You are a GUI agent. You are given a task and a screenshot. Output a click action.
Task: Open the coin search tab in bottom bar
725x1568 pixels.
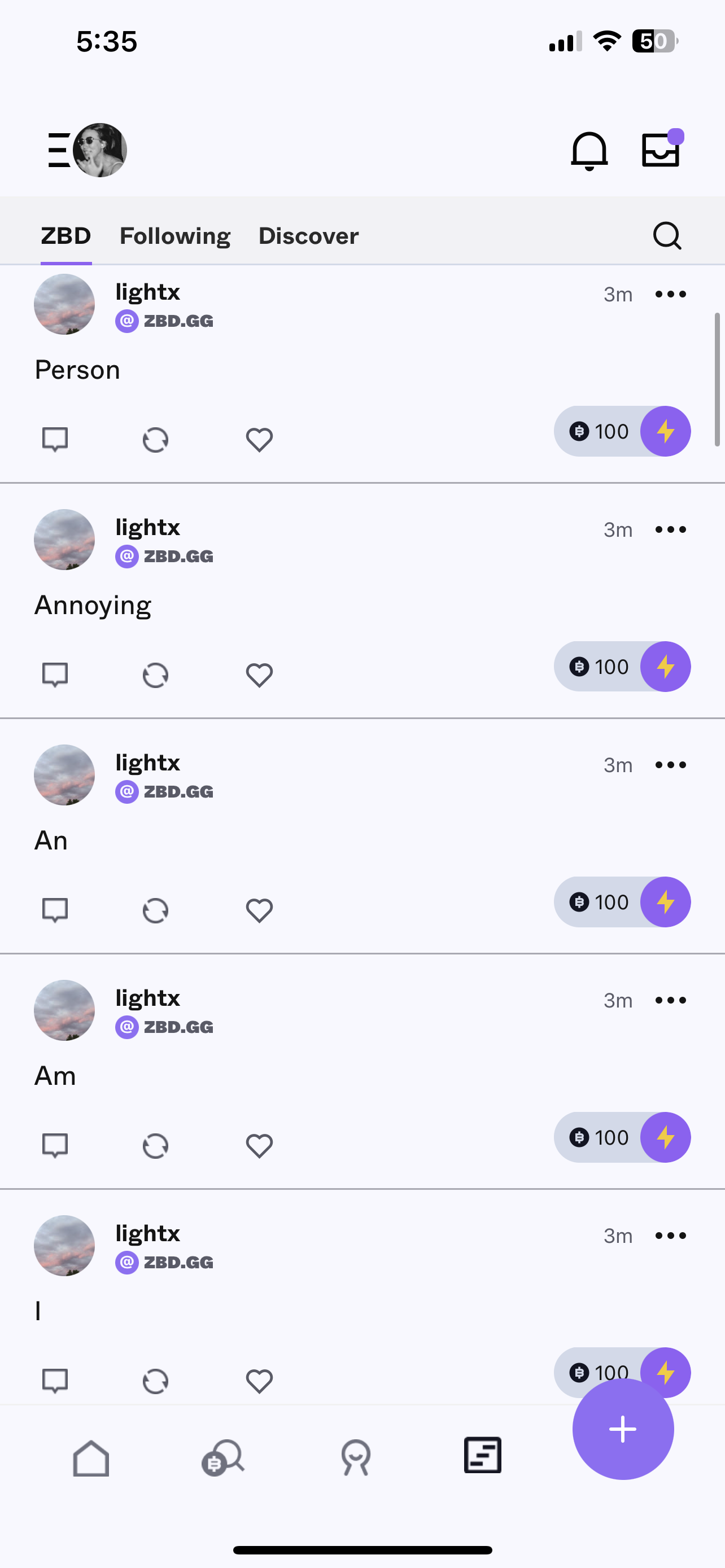point(223,1458)
